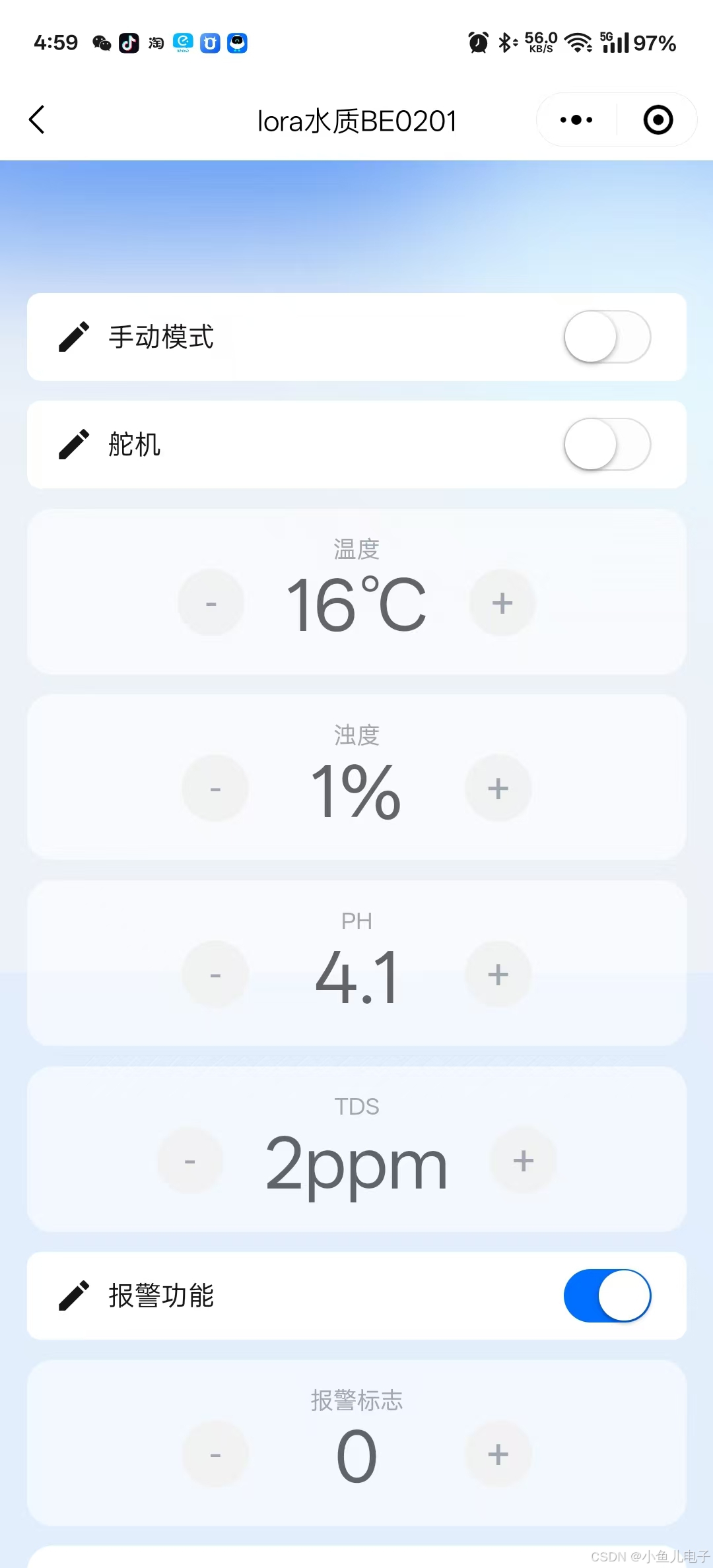Viewport: 713px width, 1568px height.
Task: Raise the PH value
Action: click(498, 975)
